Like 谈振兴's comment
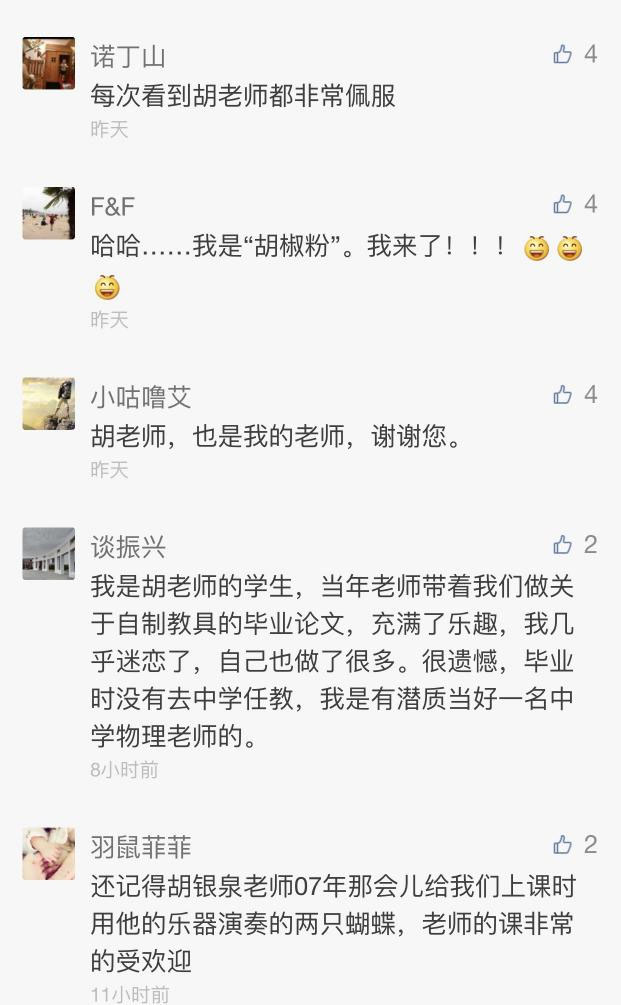 563,545
